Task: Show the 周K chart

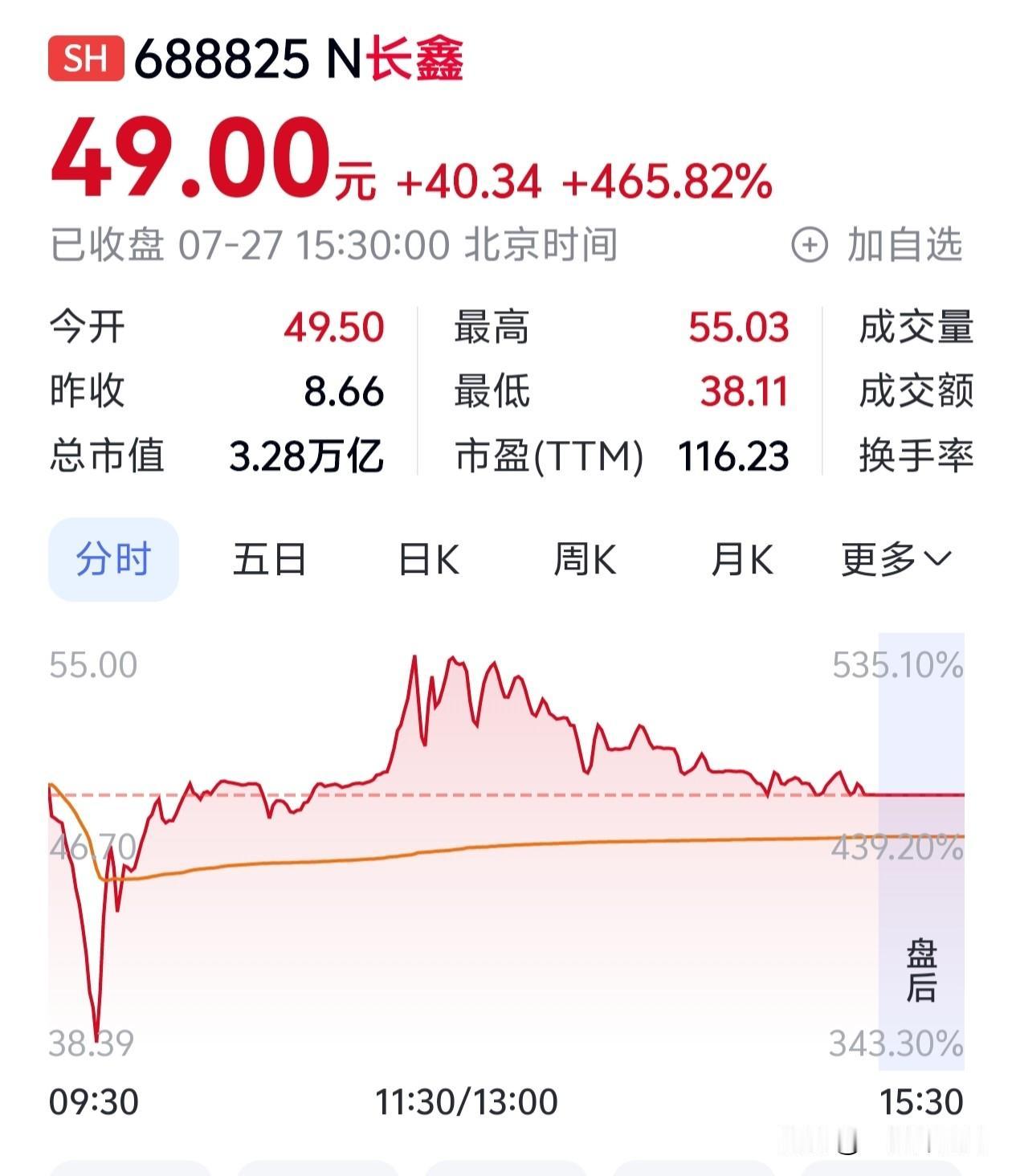Action: (x=585, y=559)
